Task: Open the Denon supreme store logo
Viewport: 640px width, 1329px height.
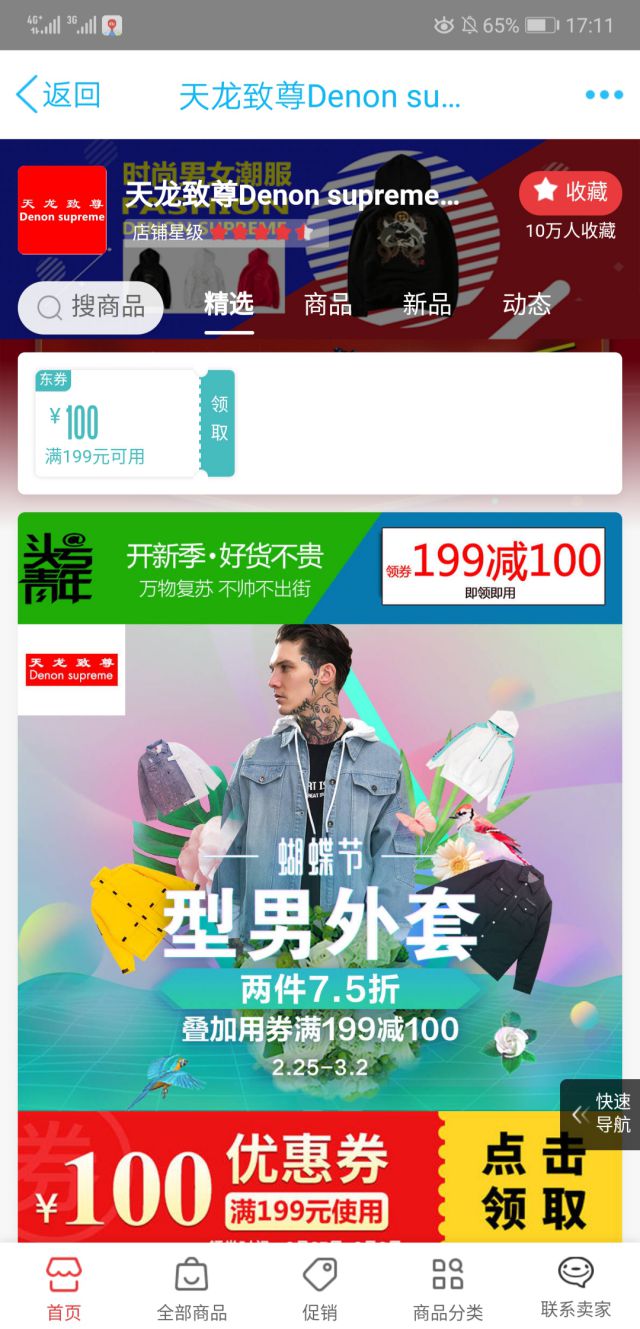Action: click(x=62, y=211)
